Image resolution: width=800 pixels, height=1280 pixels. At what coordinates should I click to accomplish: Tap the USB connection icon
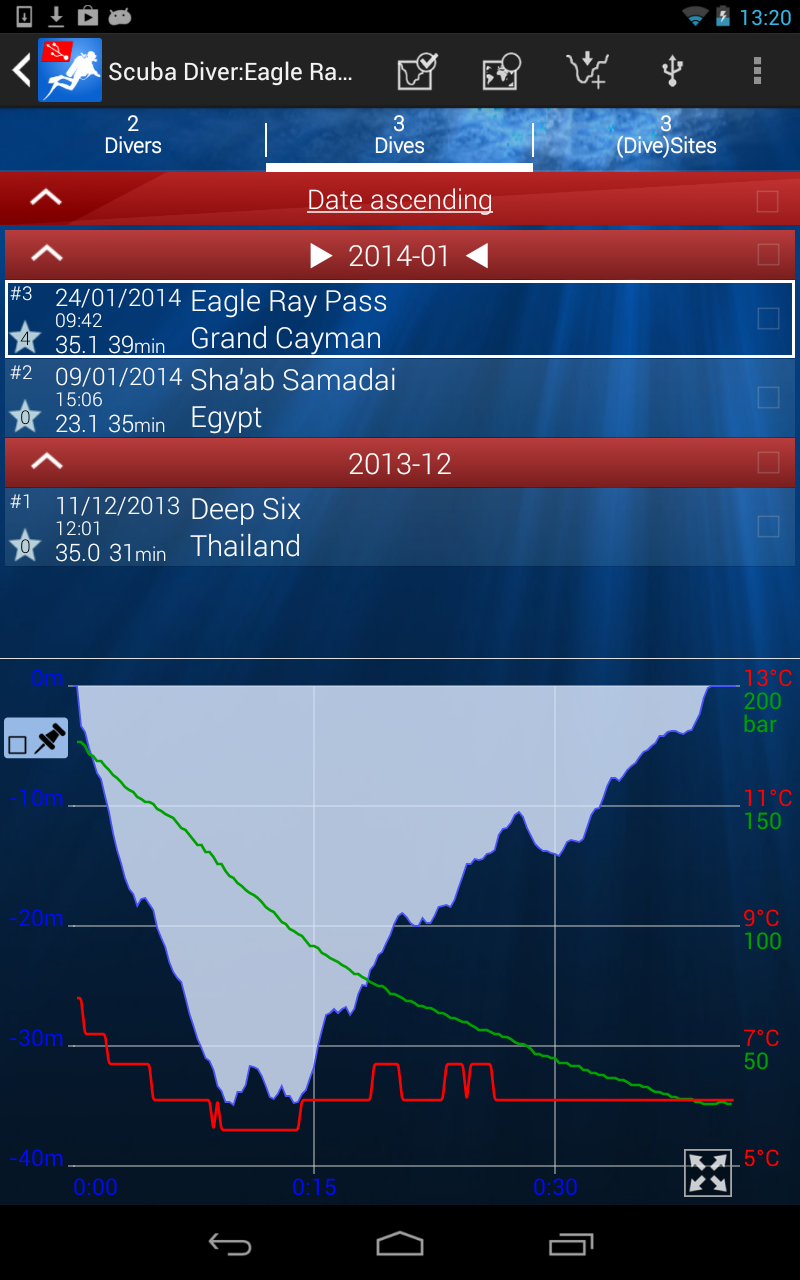[672, 71]
